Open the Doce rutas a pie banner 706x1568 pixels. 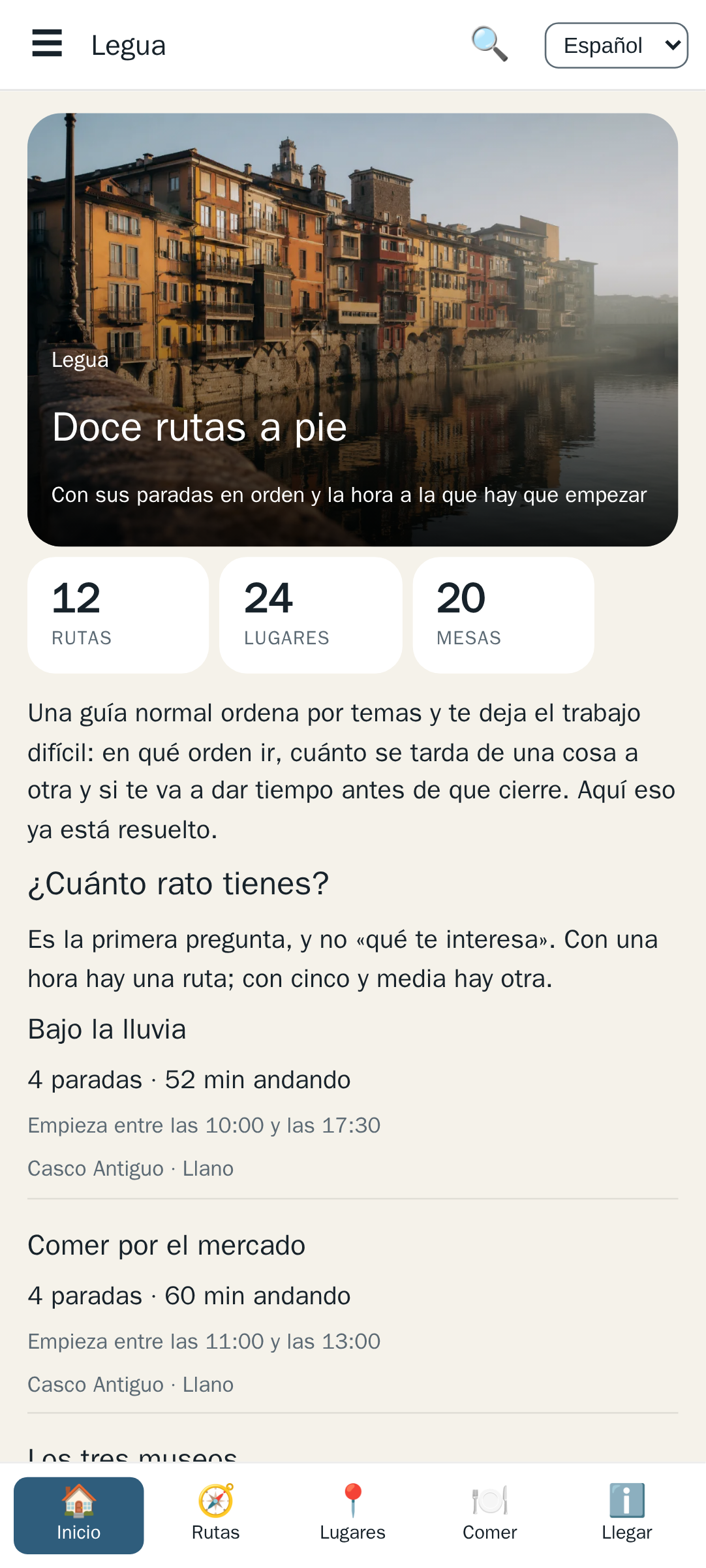(352, 330)
